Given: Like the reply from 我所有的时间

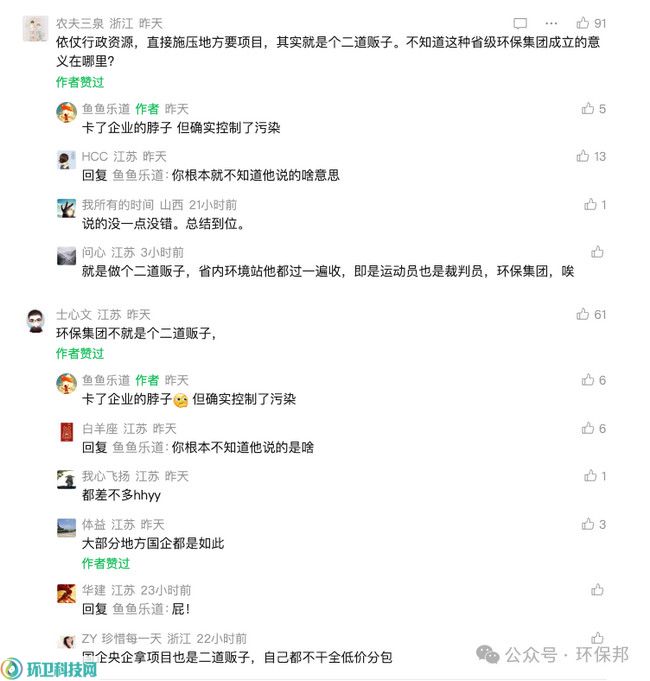Looking at the screenshot, I should (x=590, y=204).
